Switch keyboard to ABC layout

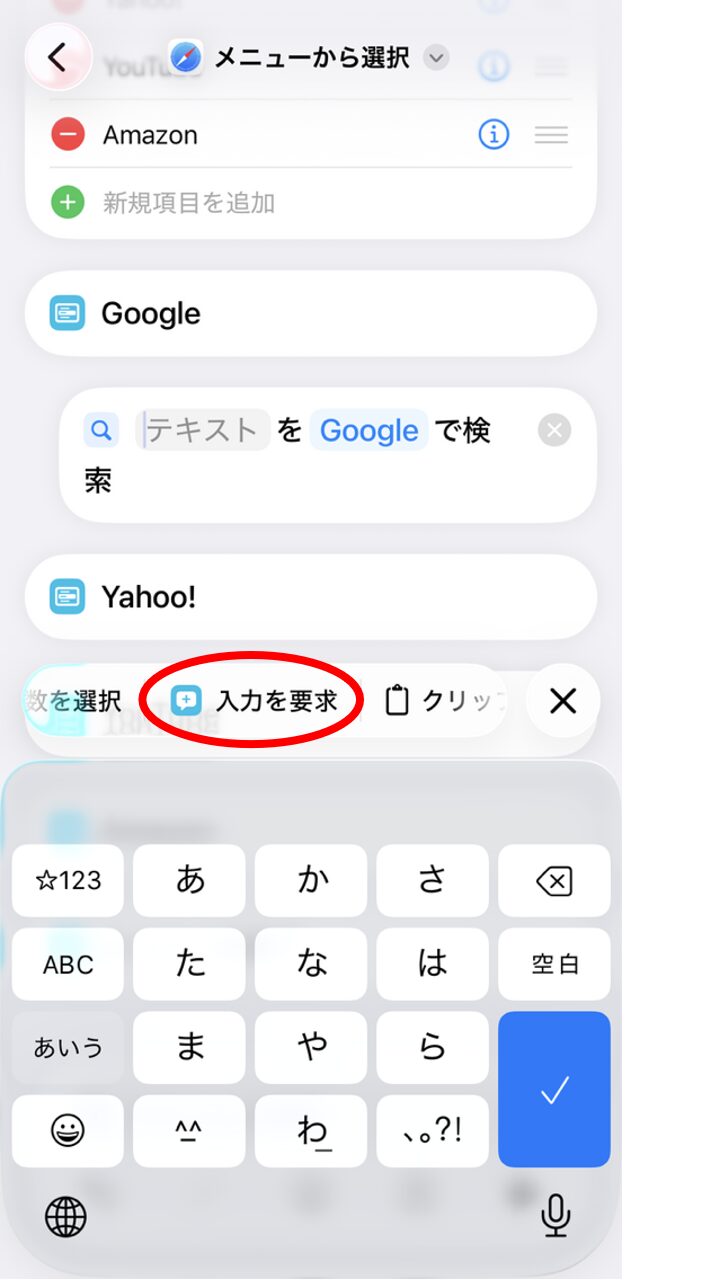68,965
